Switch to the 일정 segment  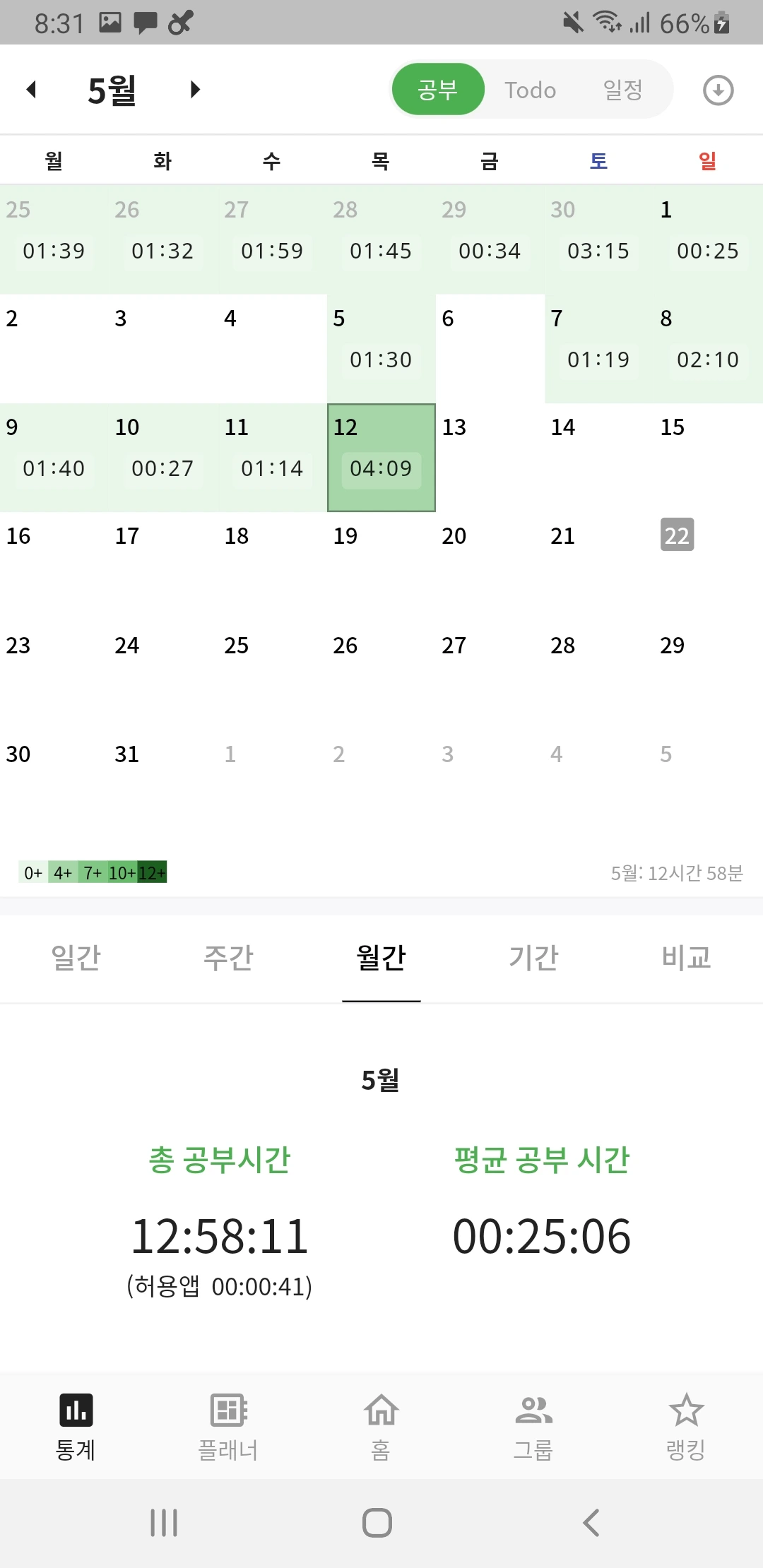[x=622, y=90]
